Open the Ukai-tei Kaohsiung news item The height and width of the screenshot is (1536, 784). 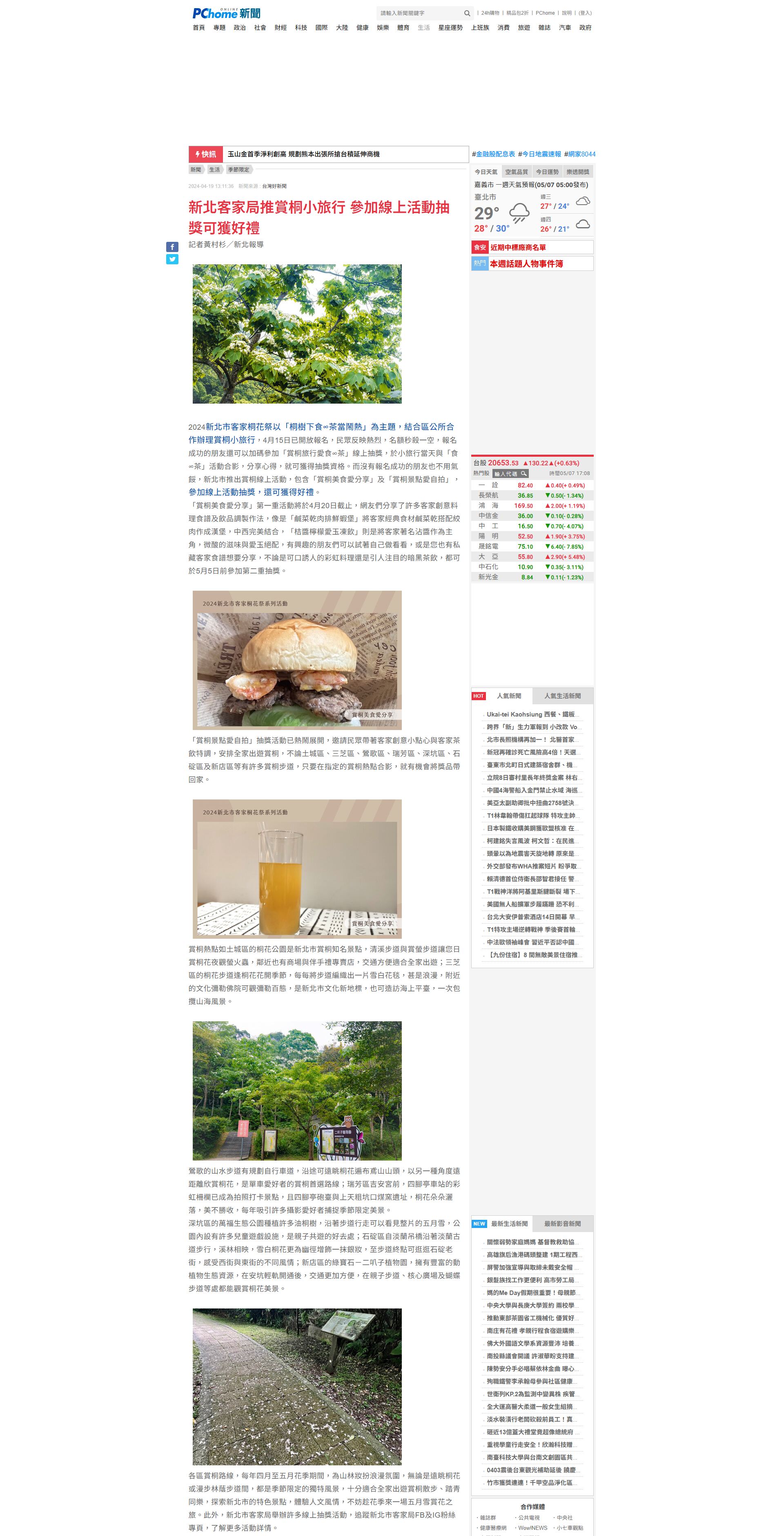pyautogui.click(x=532, y=714)
